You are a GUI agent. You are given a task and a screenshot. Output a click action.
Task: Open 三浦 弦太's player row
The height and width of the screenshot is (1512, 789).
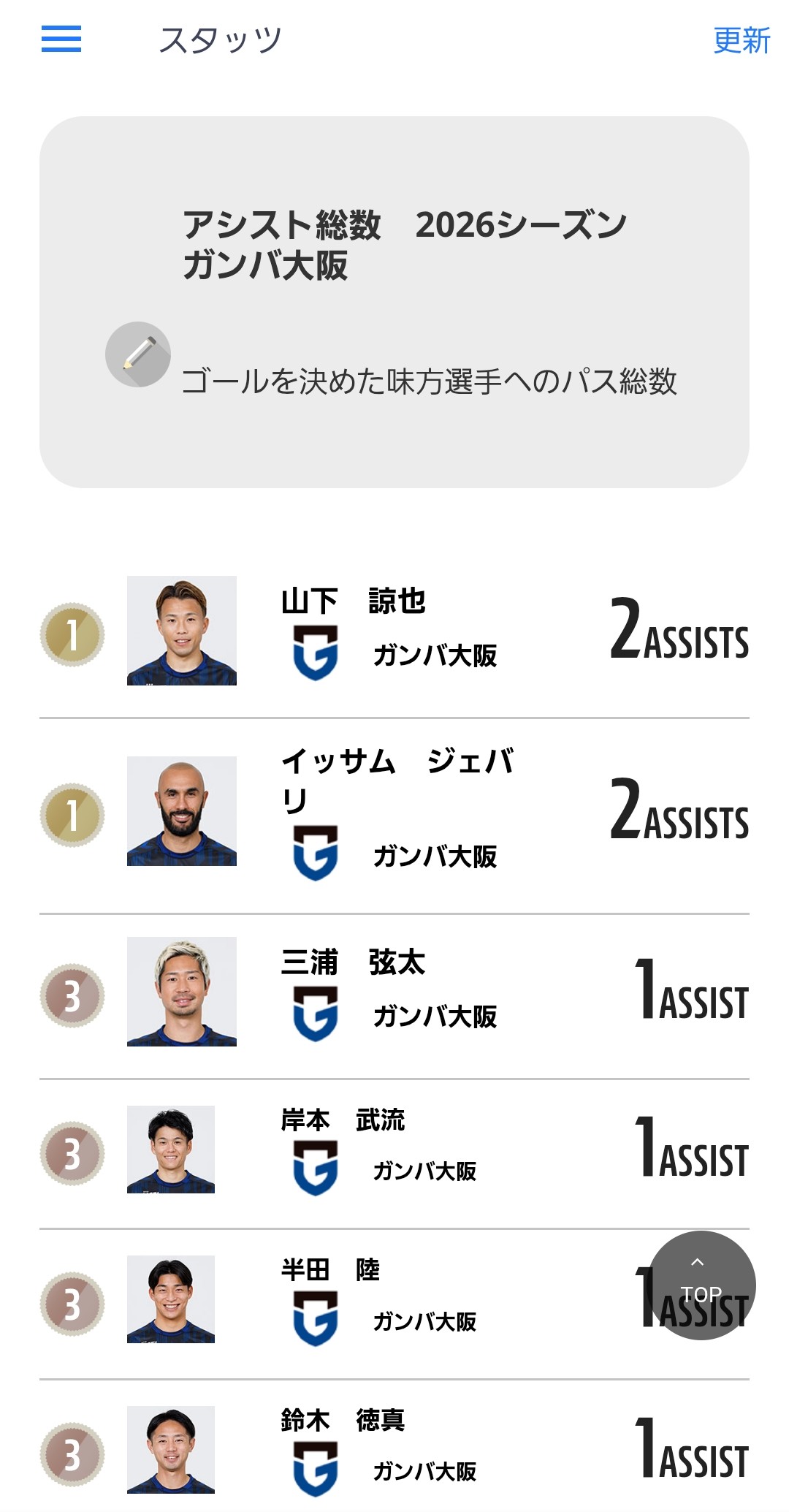click(x=394, y=996)
